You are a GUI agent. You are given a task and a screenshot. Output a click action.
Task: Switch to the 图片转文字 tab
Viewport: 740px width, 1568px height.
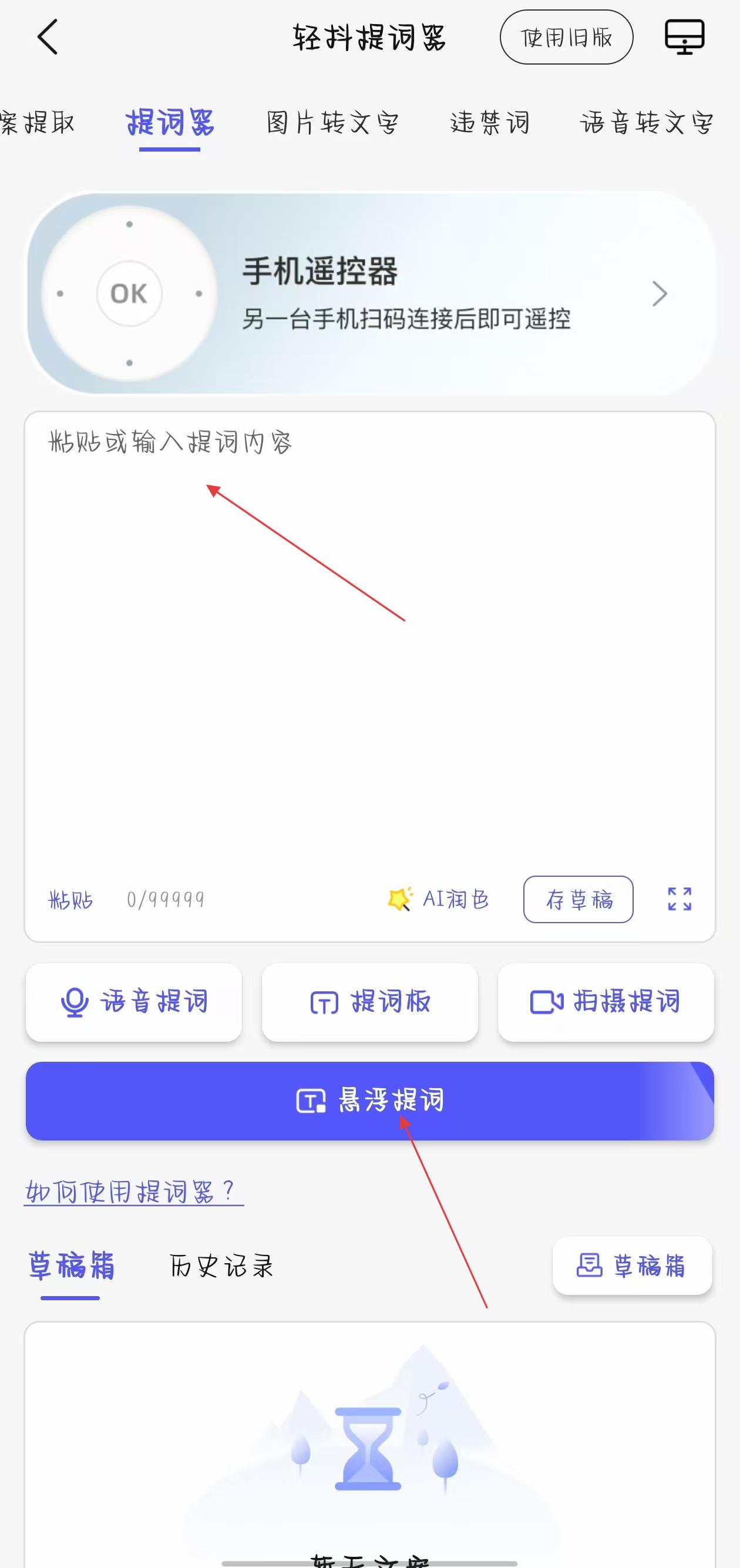(332, 123)
